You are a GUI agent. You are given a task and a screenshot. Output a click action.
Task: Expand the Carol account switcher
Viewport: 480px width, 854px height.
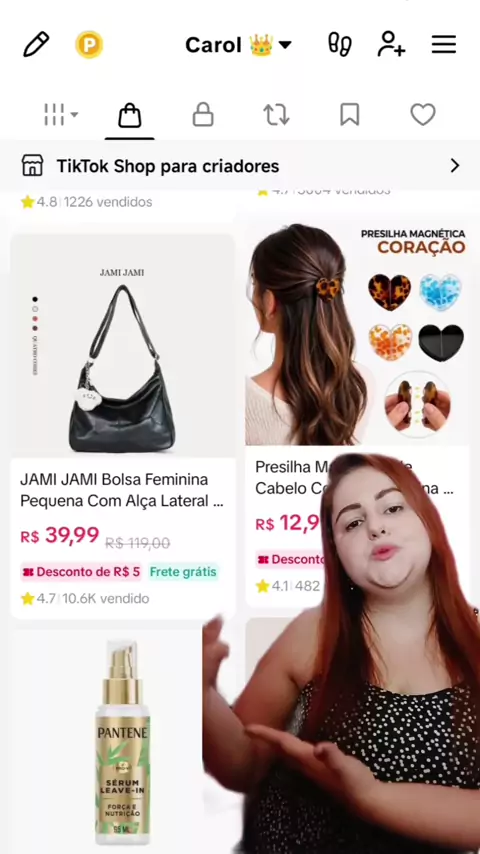(239, 45)
